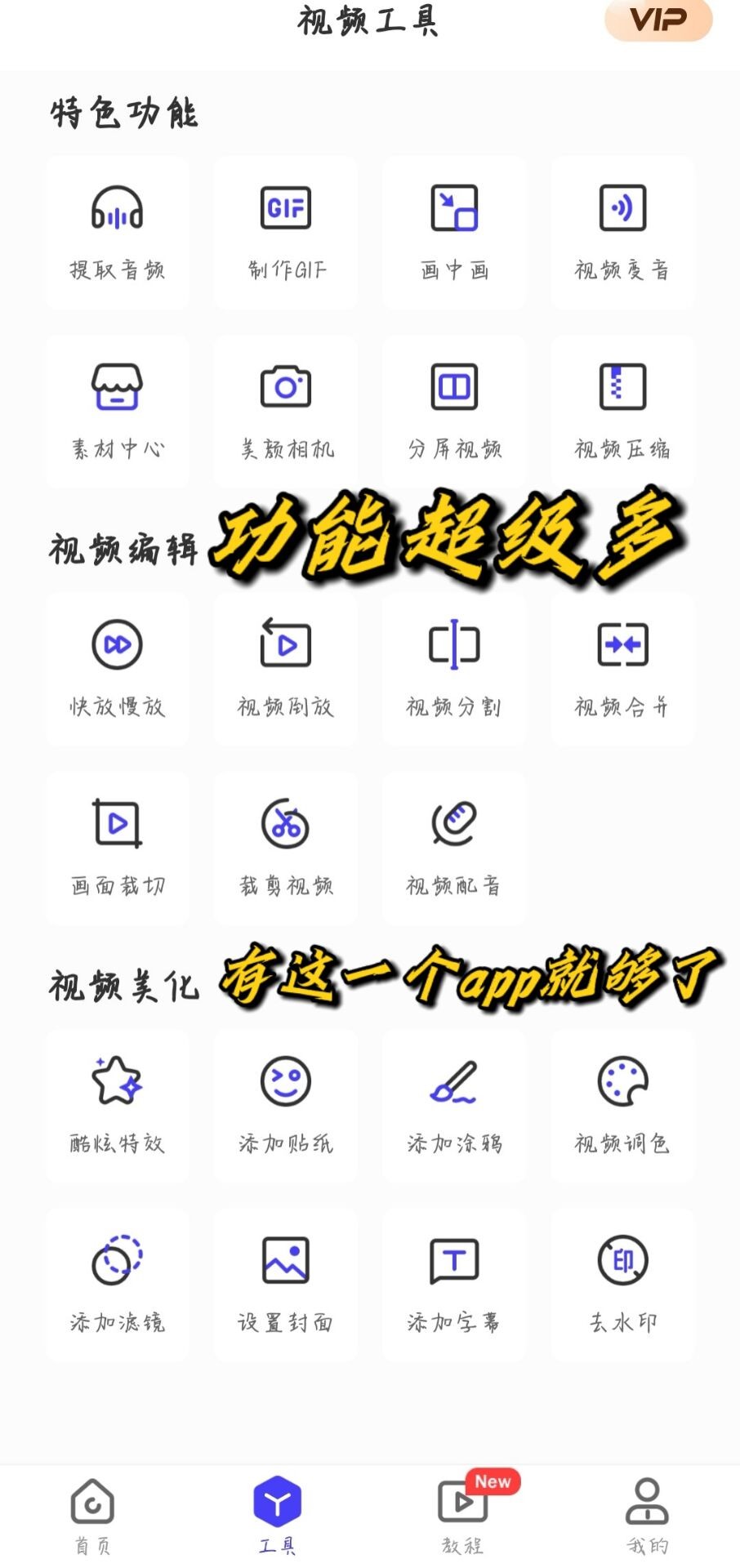Launch the 视频变音 voice changer
The image size is (740, 1568).
tap(623, 233)
